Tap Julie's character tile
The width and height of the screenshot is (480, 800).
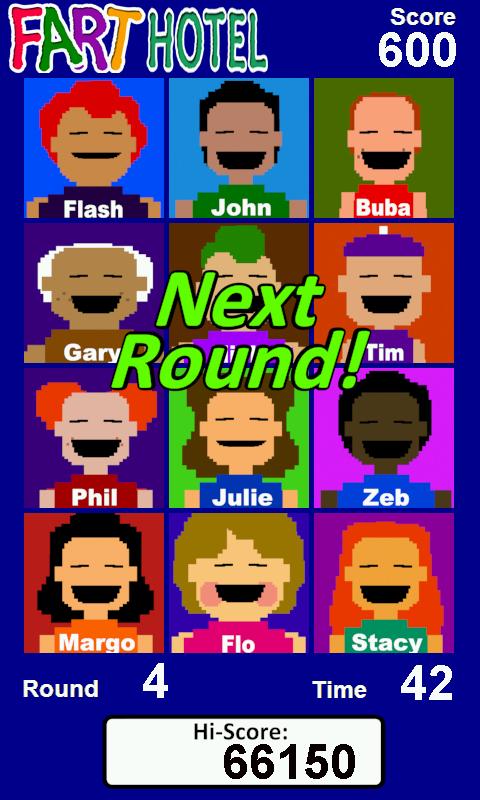coord(239,438)
